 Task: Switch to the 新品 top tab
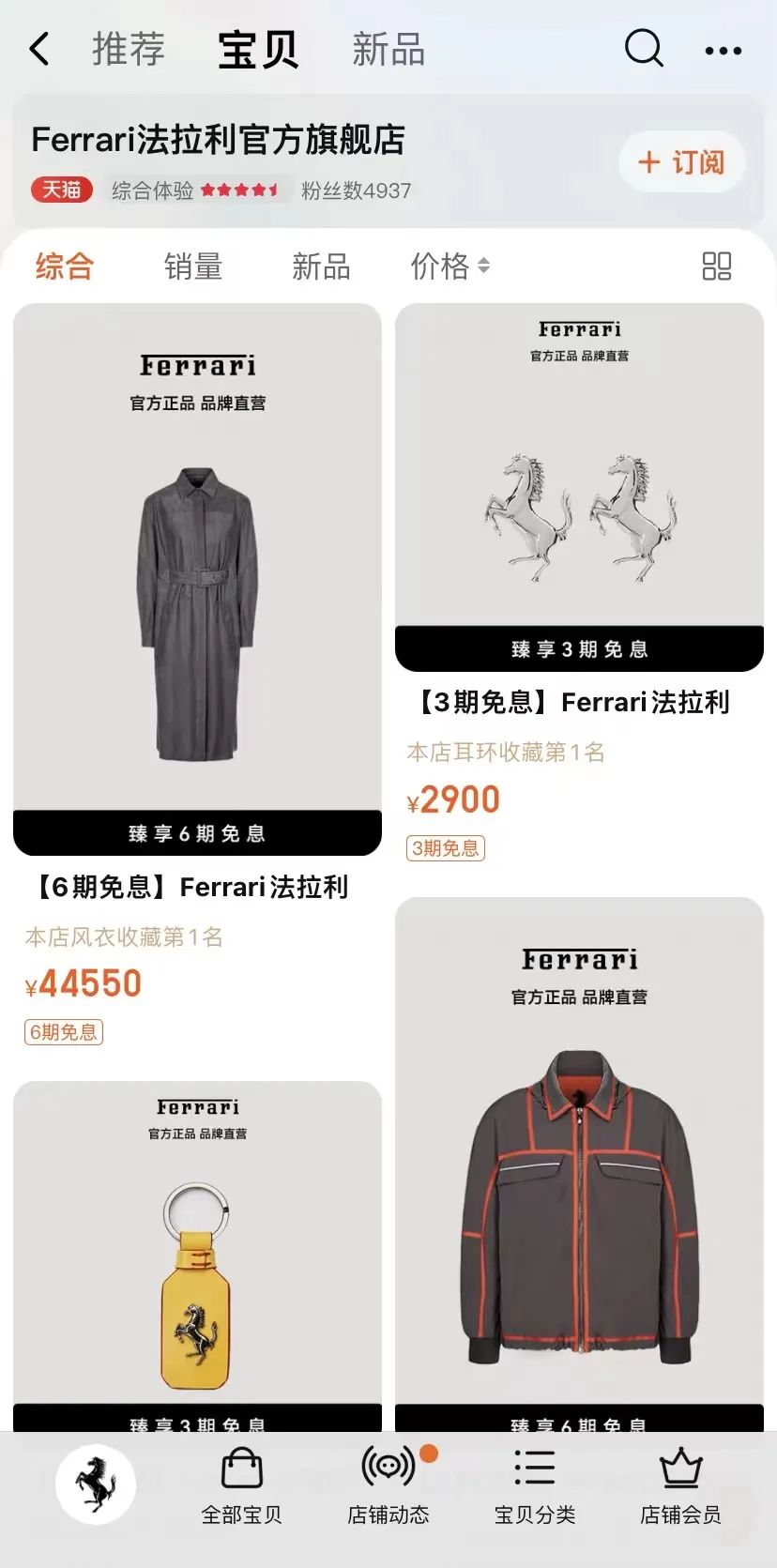(388, 49)
